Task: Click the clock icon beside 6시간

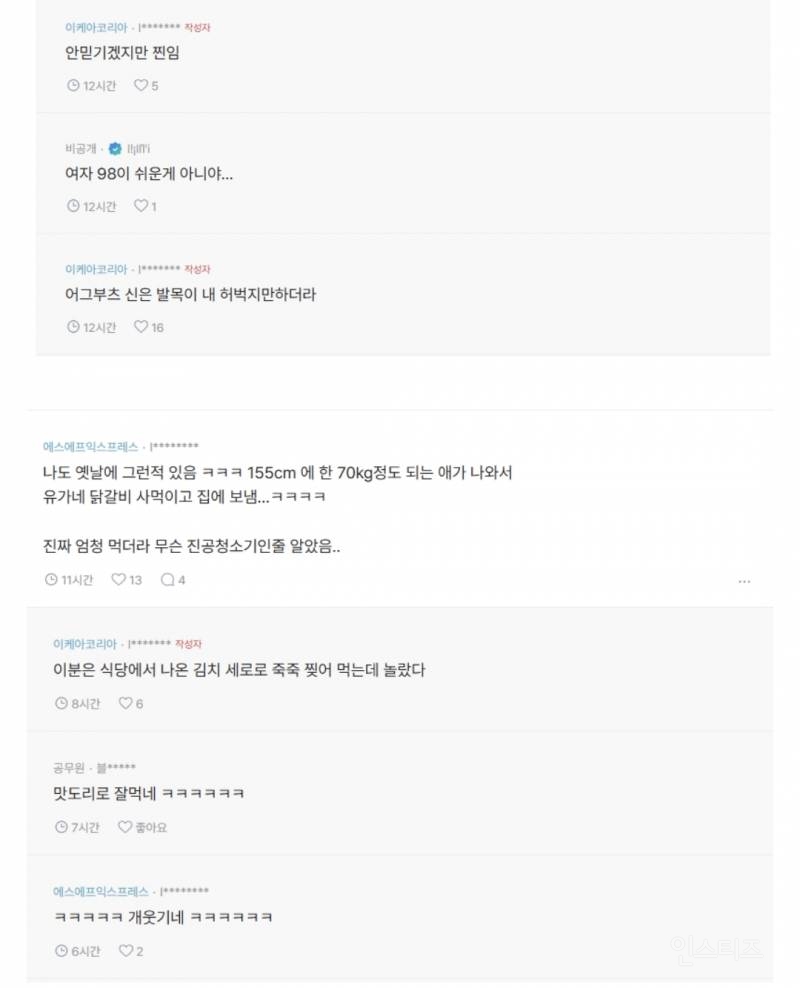Action: (x=59, y=951)
